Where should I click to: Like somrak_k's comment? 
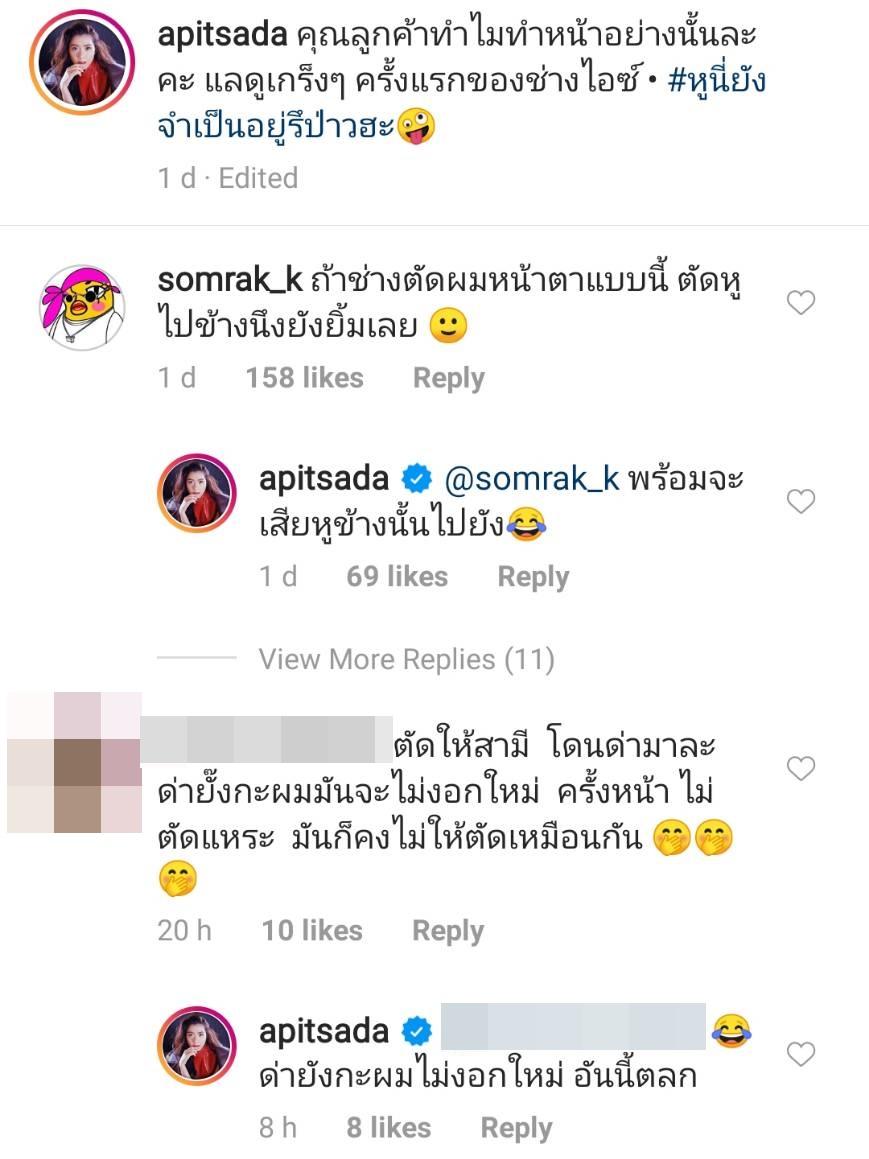point(801,303)
